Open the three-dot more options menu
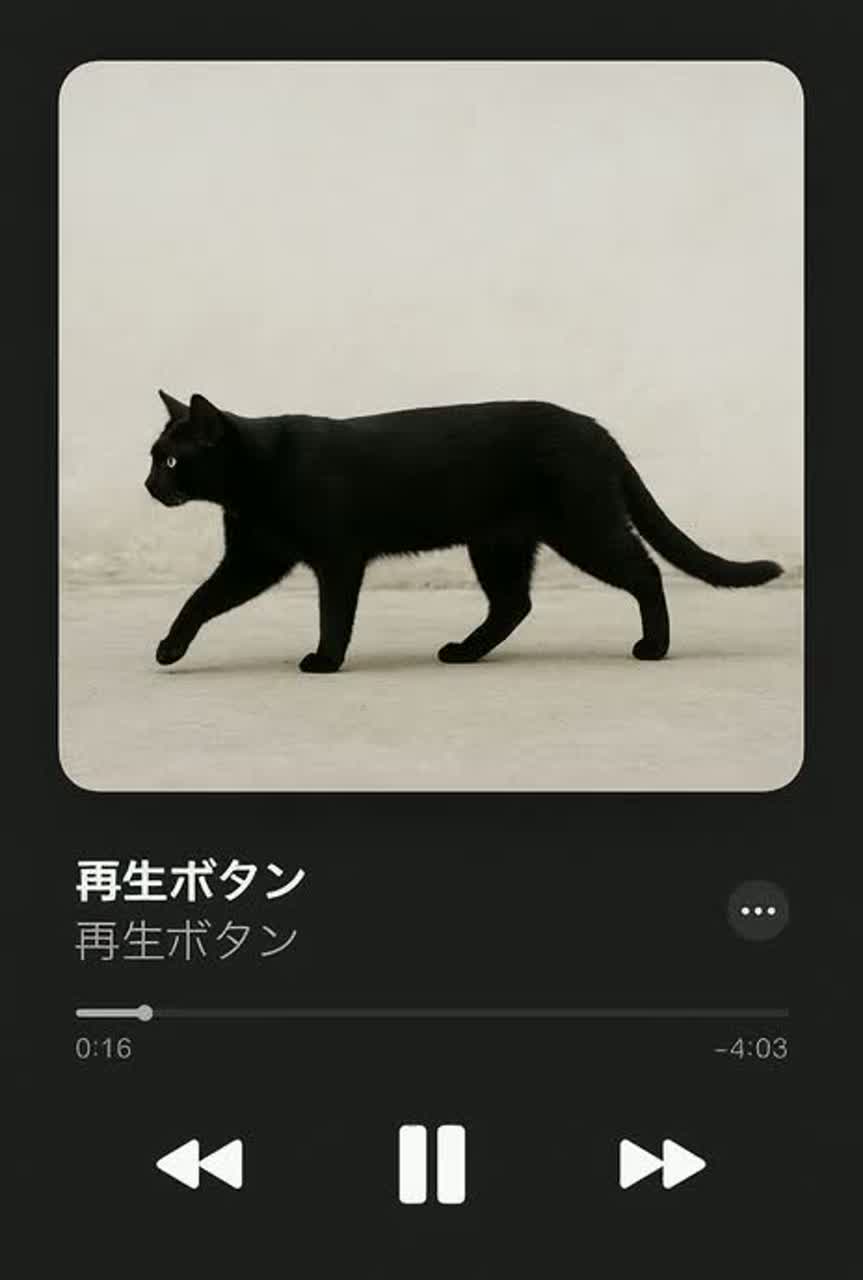The image size is (863, 1280). tap(757, 910)
